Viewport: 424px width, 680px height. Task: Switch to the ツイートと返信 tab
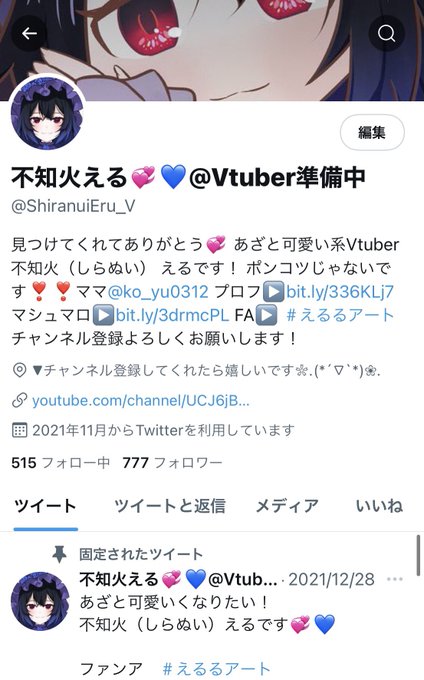[x=170, y=507]
